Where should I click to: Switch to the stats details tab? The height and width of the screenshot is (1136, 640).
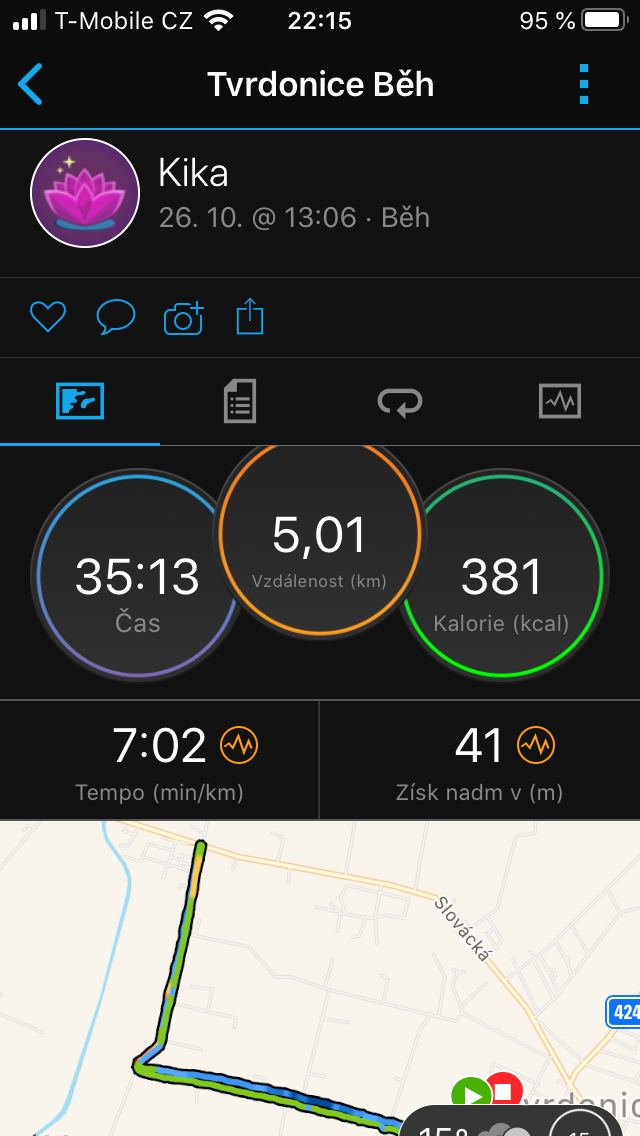tap(240, 401)
